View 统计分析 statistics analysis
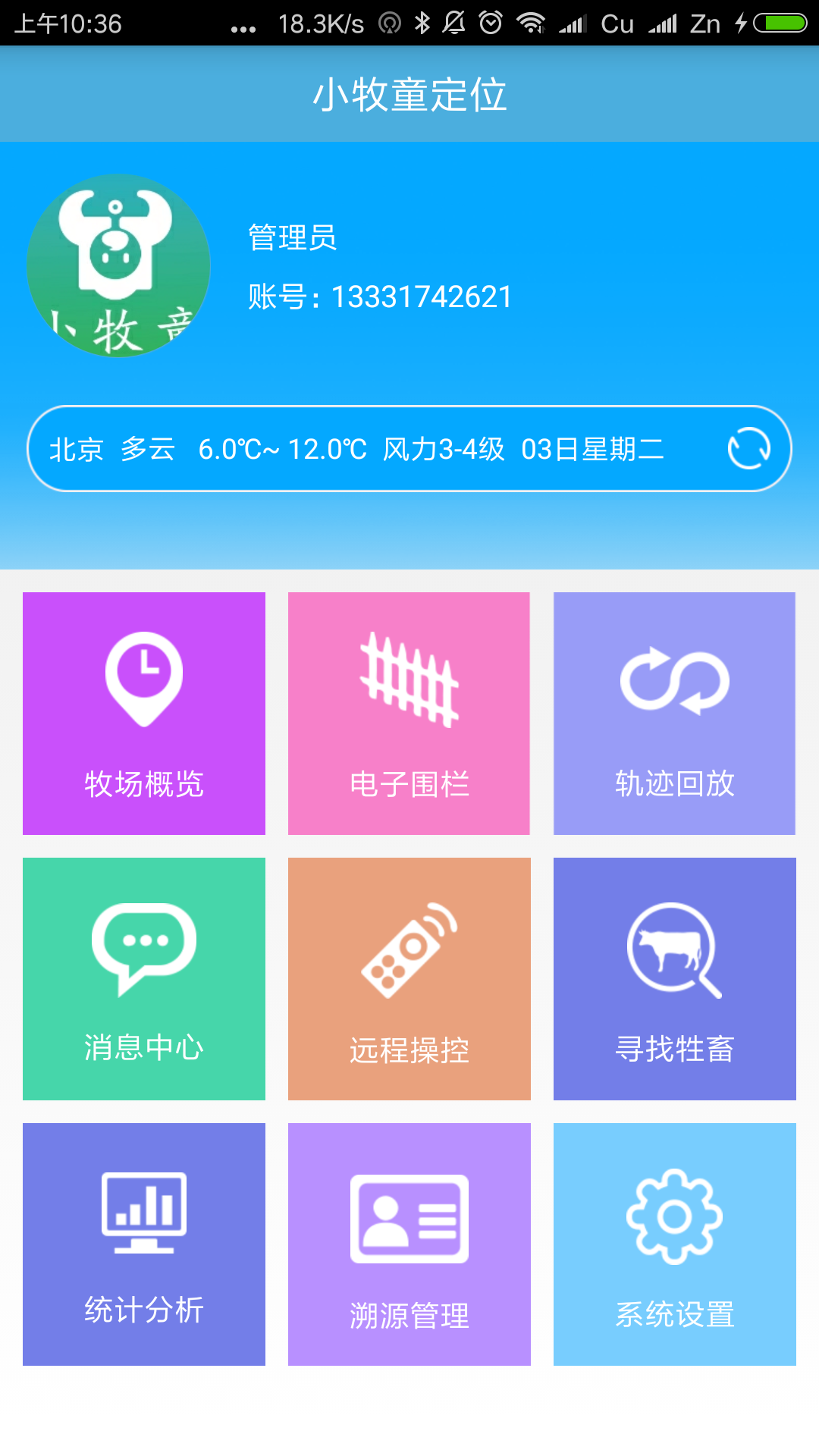The height and width of the screenshot is (1456, 819). pyautogui.click(x=143, y=1244)
